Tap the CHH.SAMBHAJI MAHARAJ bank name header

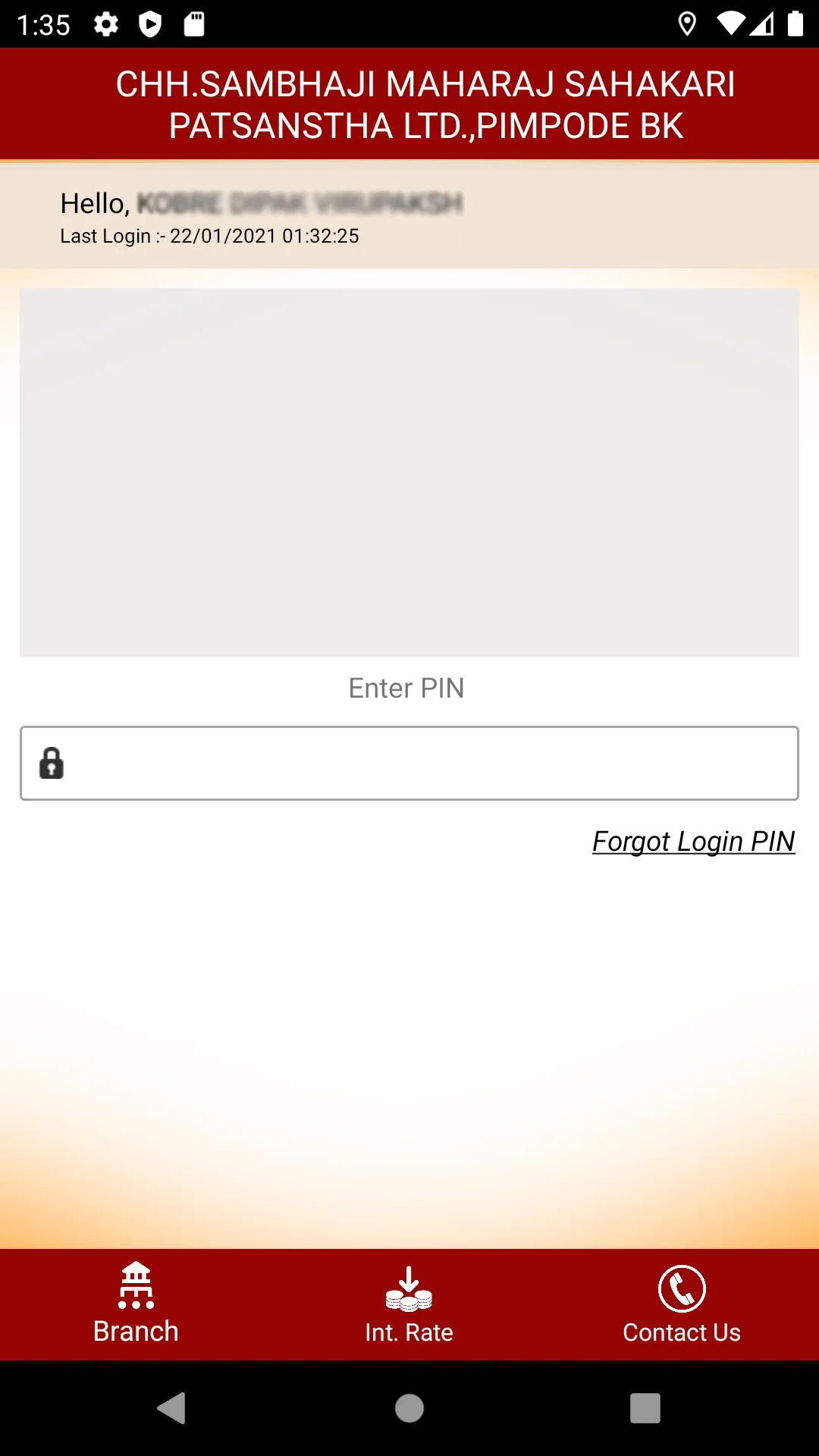click(409, 103)
